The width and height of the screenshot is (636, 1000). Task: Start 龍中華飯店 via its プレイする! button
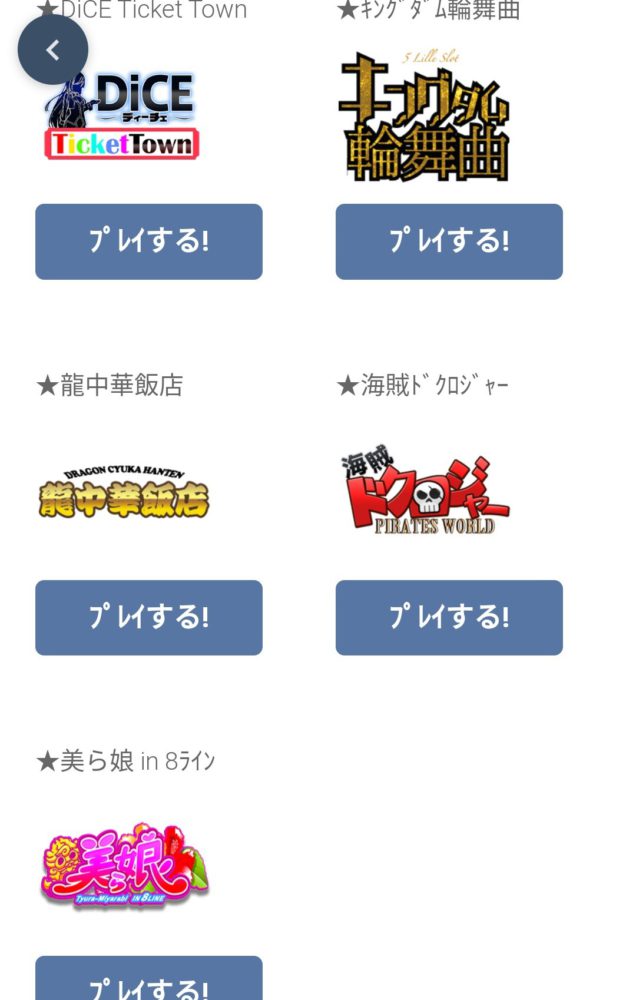(x=149, y=618)
